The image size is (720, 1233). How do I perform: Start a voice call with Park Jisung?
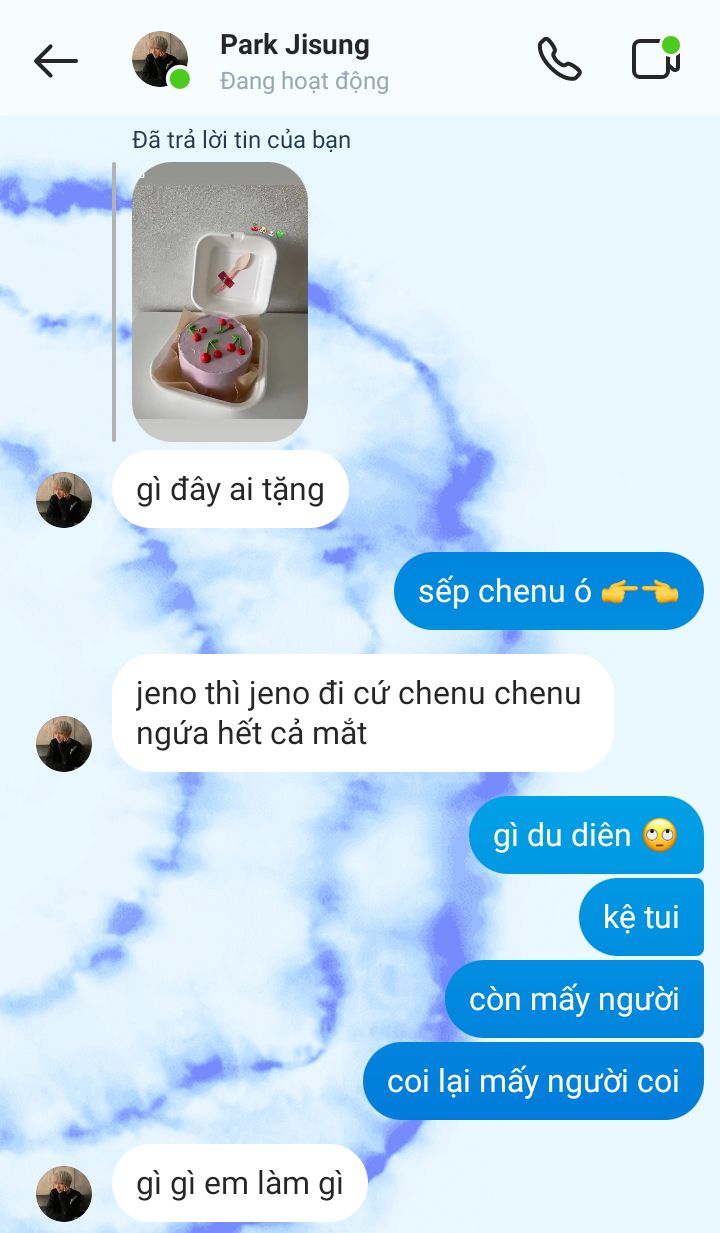click(x=559, y=59)
